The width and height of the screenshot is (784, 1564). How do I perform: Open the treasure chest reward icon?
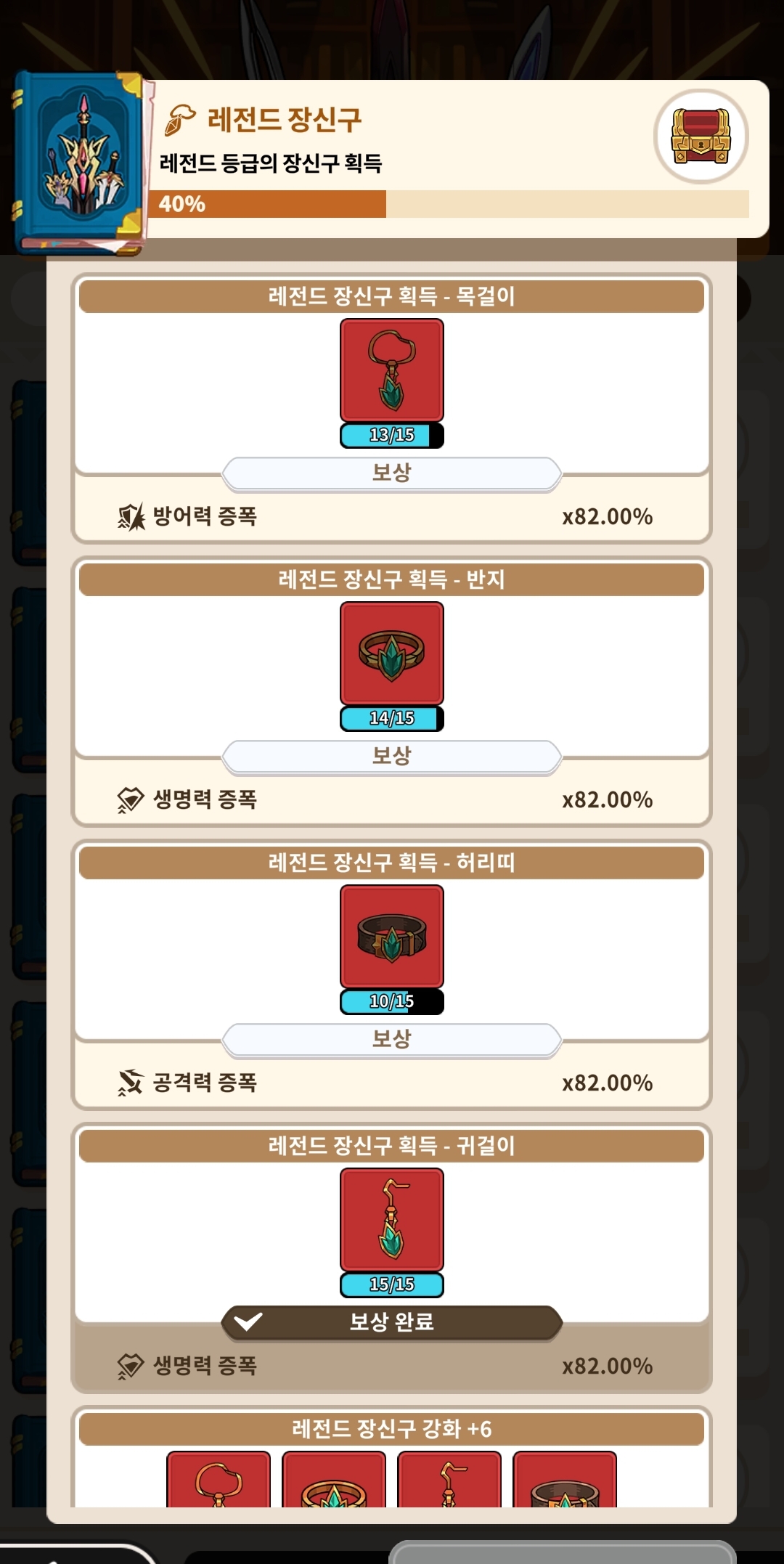[x=701, y=137]
